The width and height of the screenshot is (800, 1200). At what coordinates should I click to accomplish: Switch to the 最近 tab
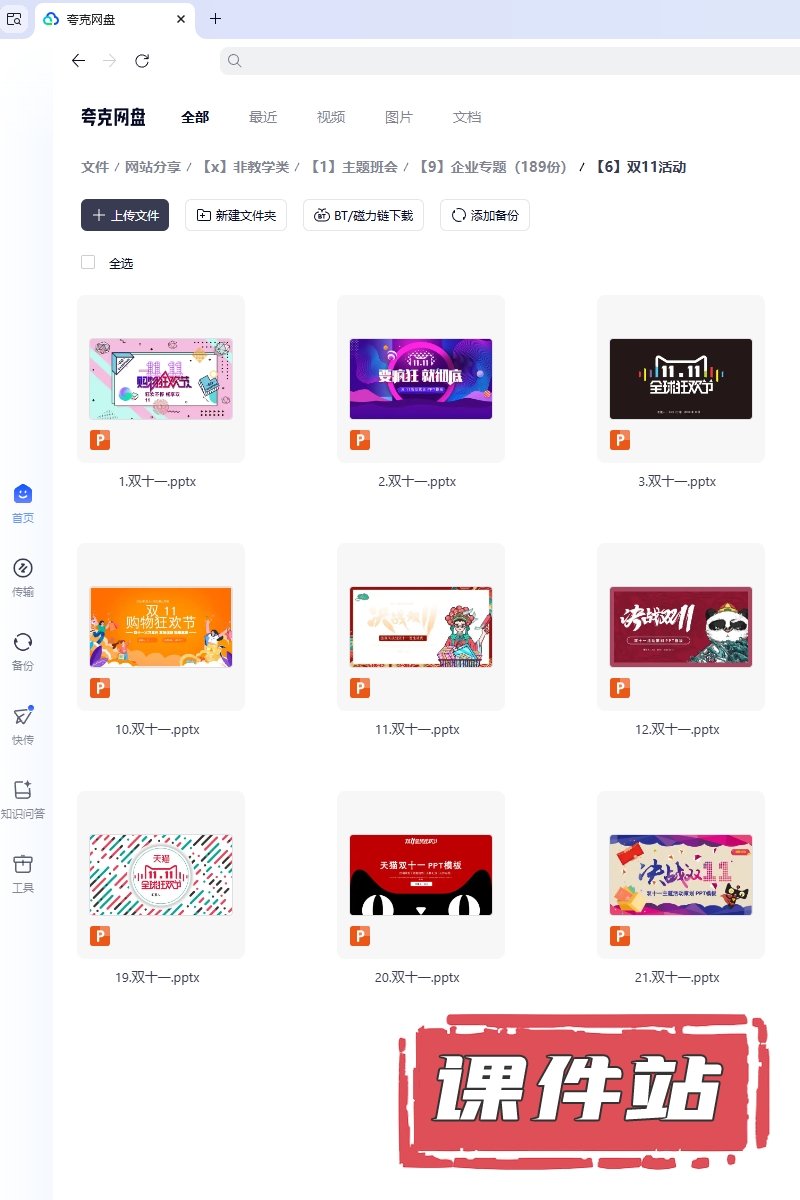click(263, 117)
